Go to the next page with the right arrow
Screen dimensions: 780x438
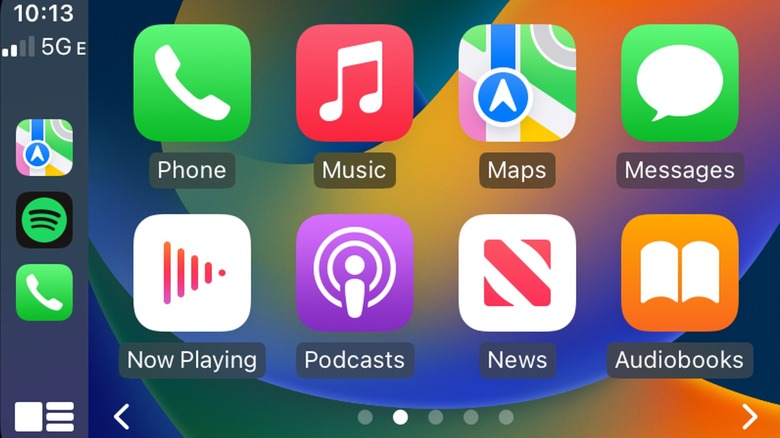(749, 416)
